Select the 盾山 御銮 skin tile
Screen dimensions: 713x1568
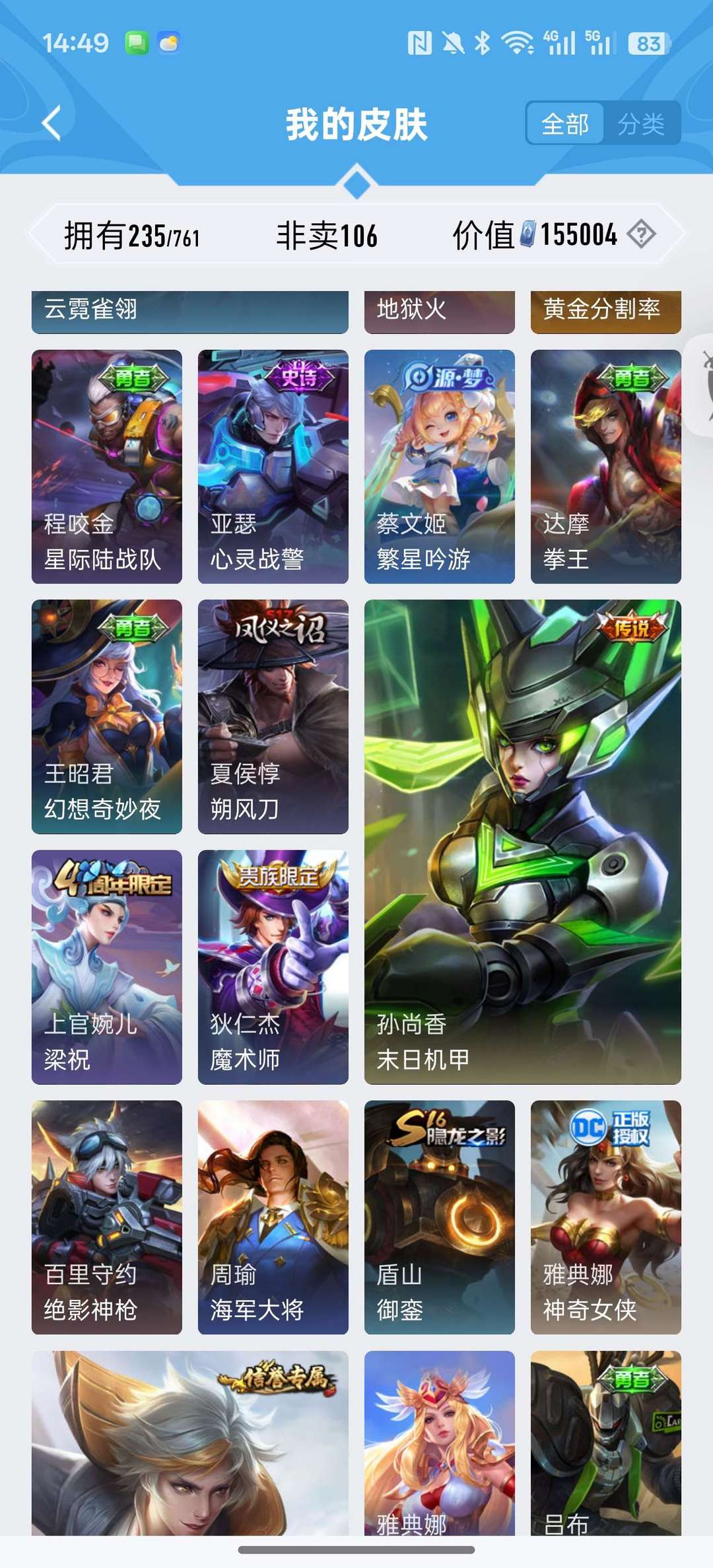(x=439, y=1217)
